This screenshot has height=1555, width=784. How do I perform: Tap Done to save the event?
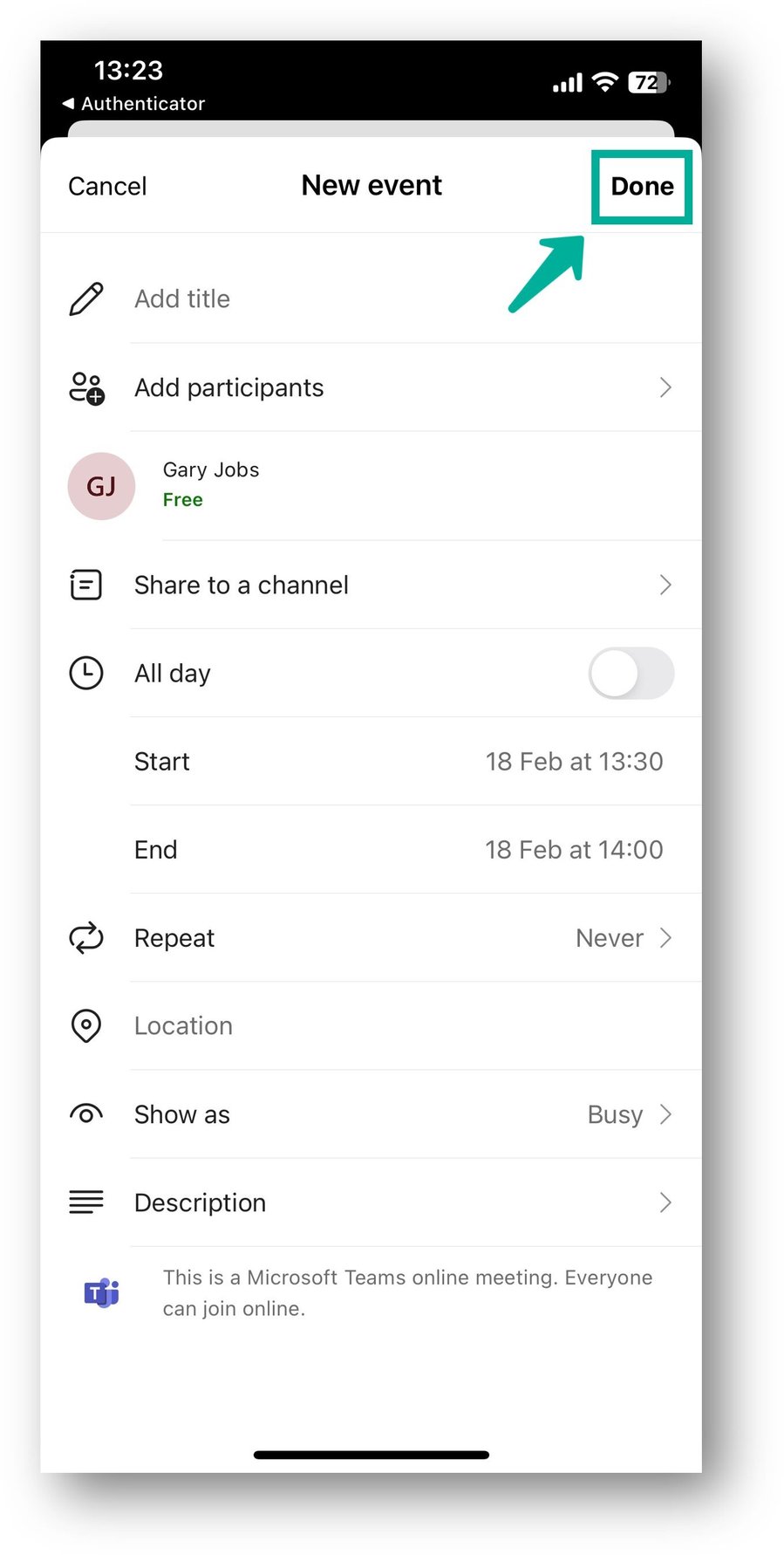click(x=641, y=186)
